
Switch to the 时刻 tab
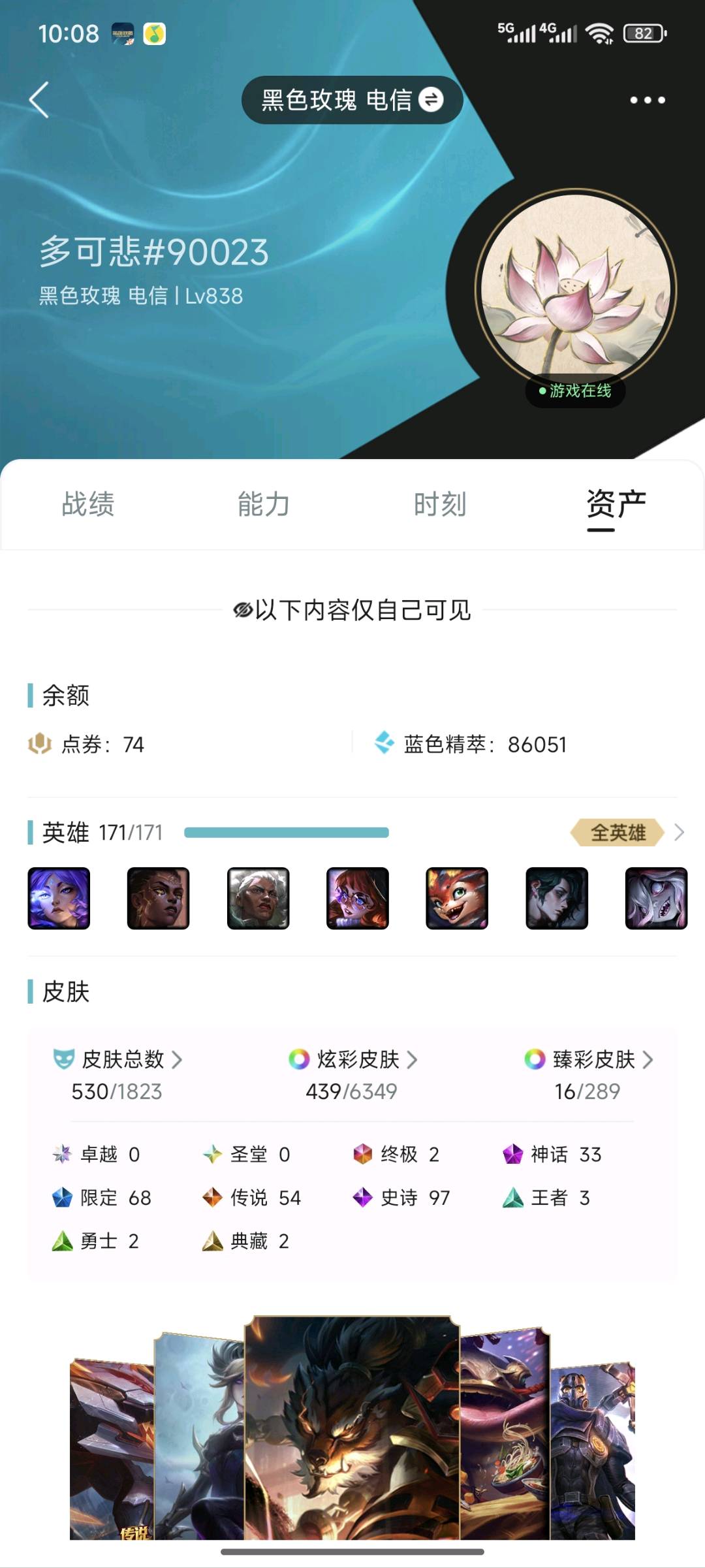pyautogui.click(x=440, y=504)
